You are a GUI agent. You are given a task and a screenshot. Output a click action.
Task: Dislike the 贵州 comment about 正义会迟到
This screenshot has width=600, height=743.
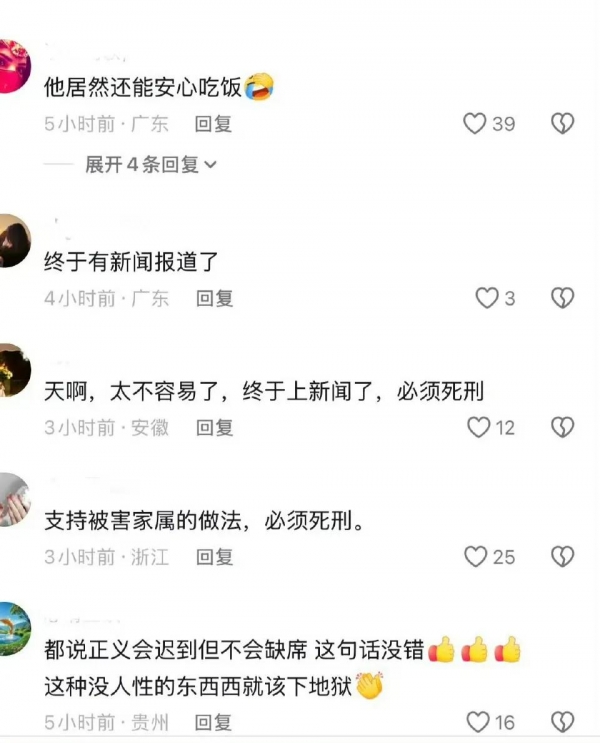[563, 721]
